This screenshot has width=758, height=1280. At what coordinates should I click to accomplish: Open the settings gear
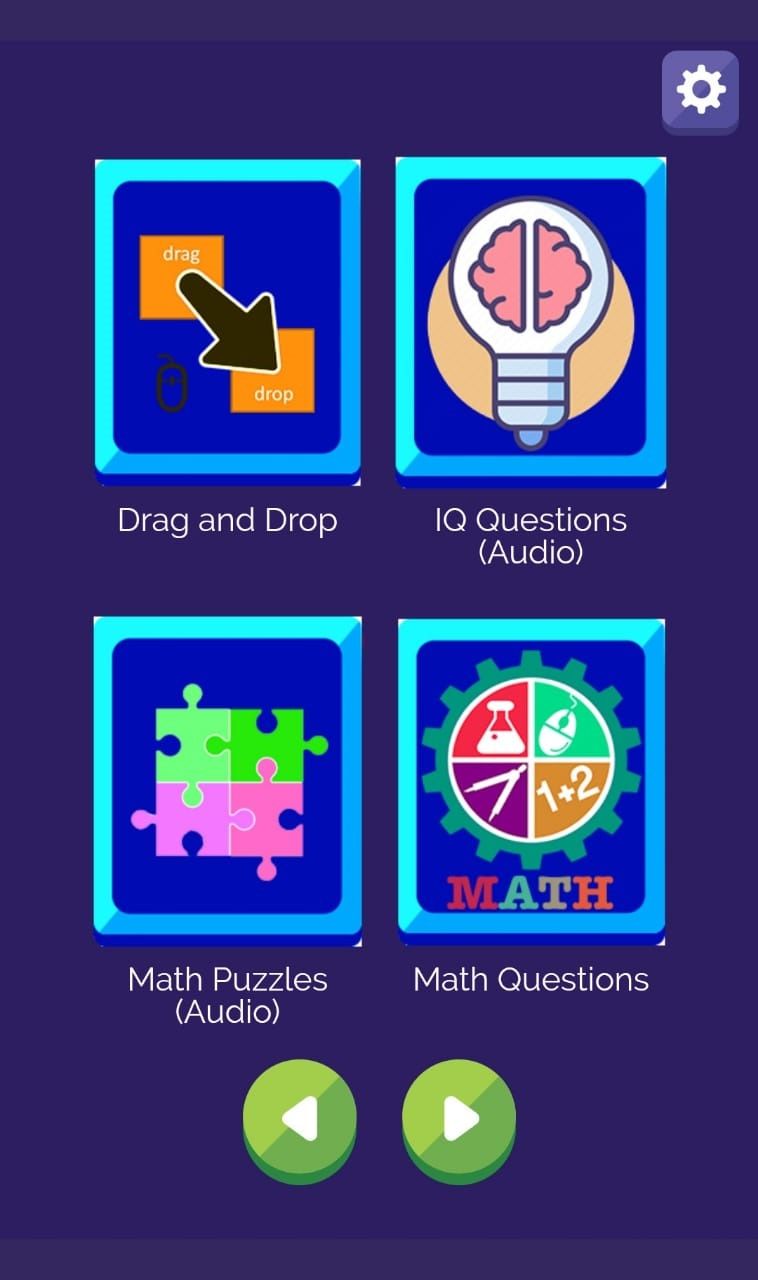[700, 91]
